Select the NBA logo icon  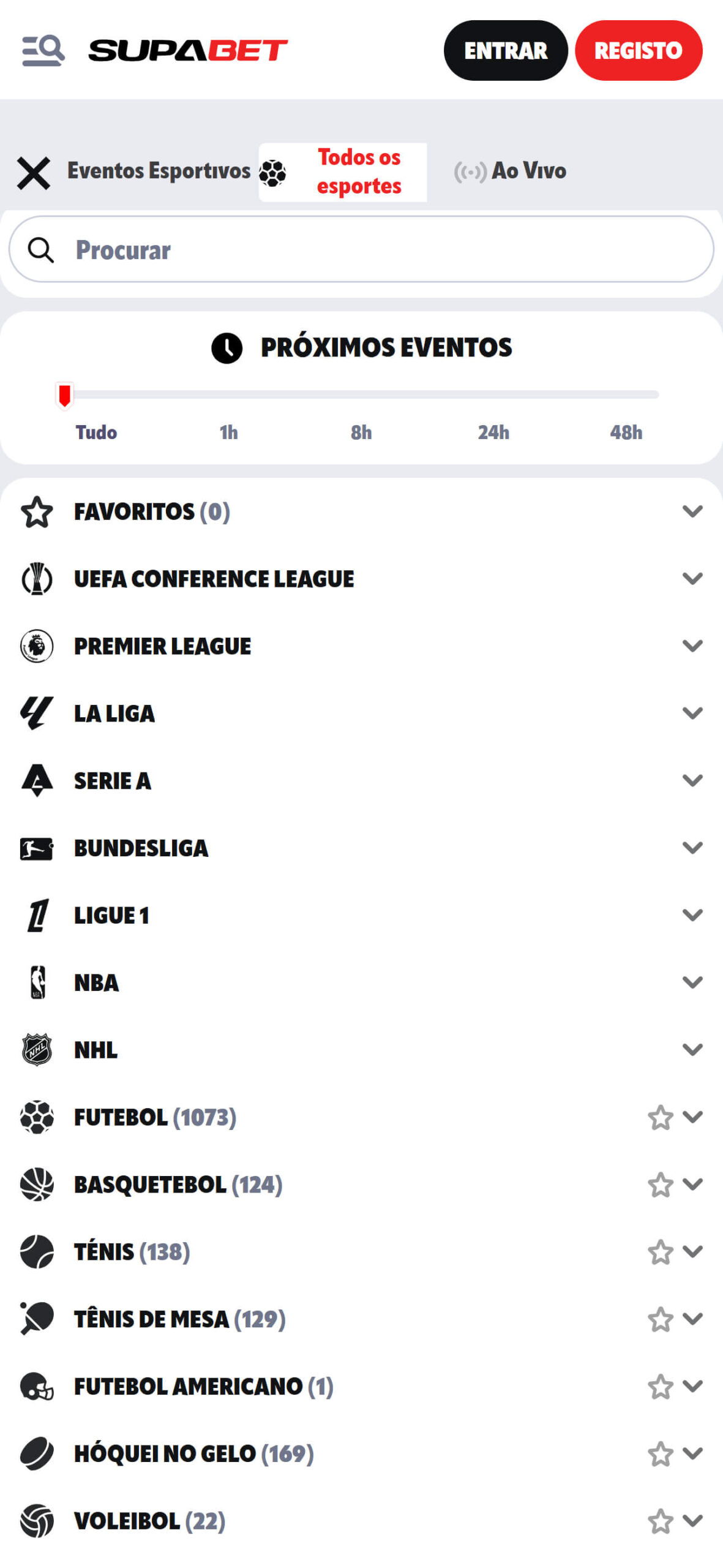tap(38, 982)
